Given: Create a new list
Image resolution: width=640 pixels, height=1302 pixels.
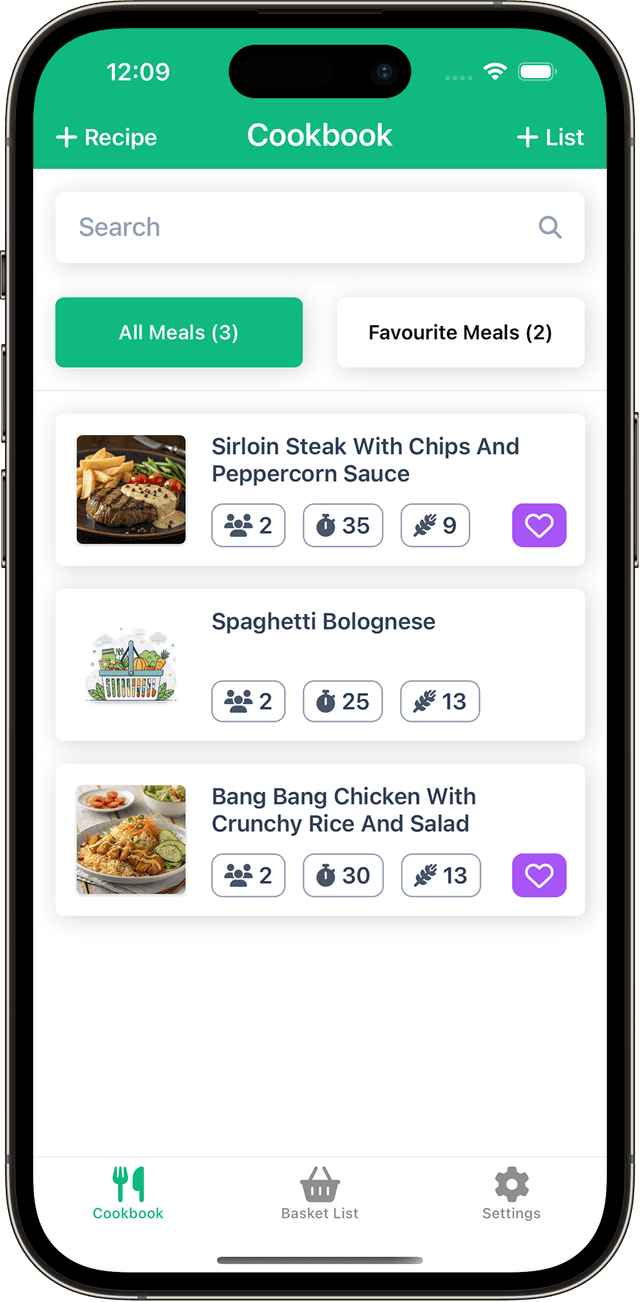Looking at the screenshot, I should [x=549, y=137].
